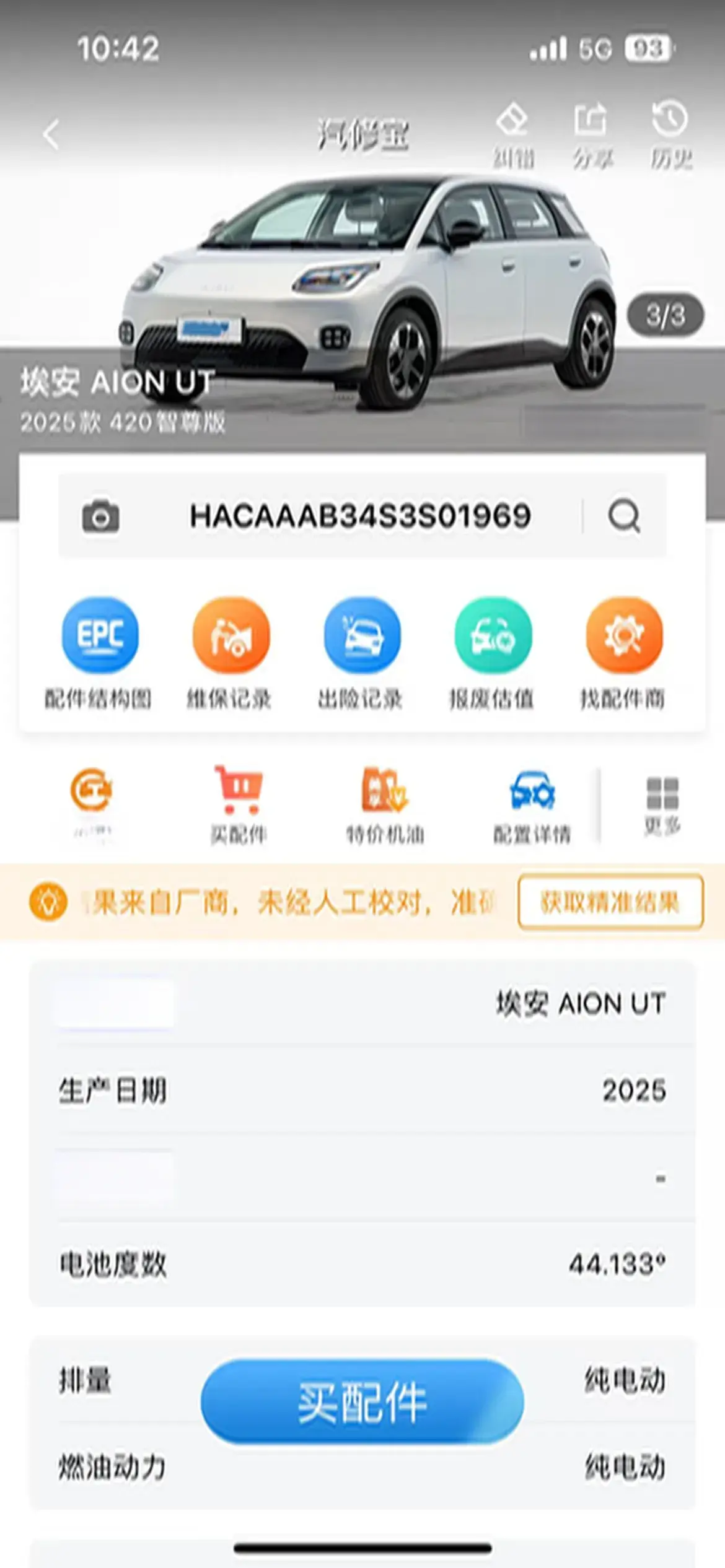Tap the blue floating 买配件 button
Screen dimensions: 725x1568
(x=362, y=1402)
